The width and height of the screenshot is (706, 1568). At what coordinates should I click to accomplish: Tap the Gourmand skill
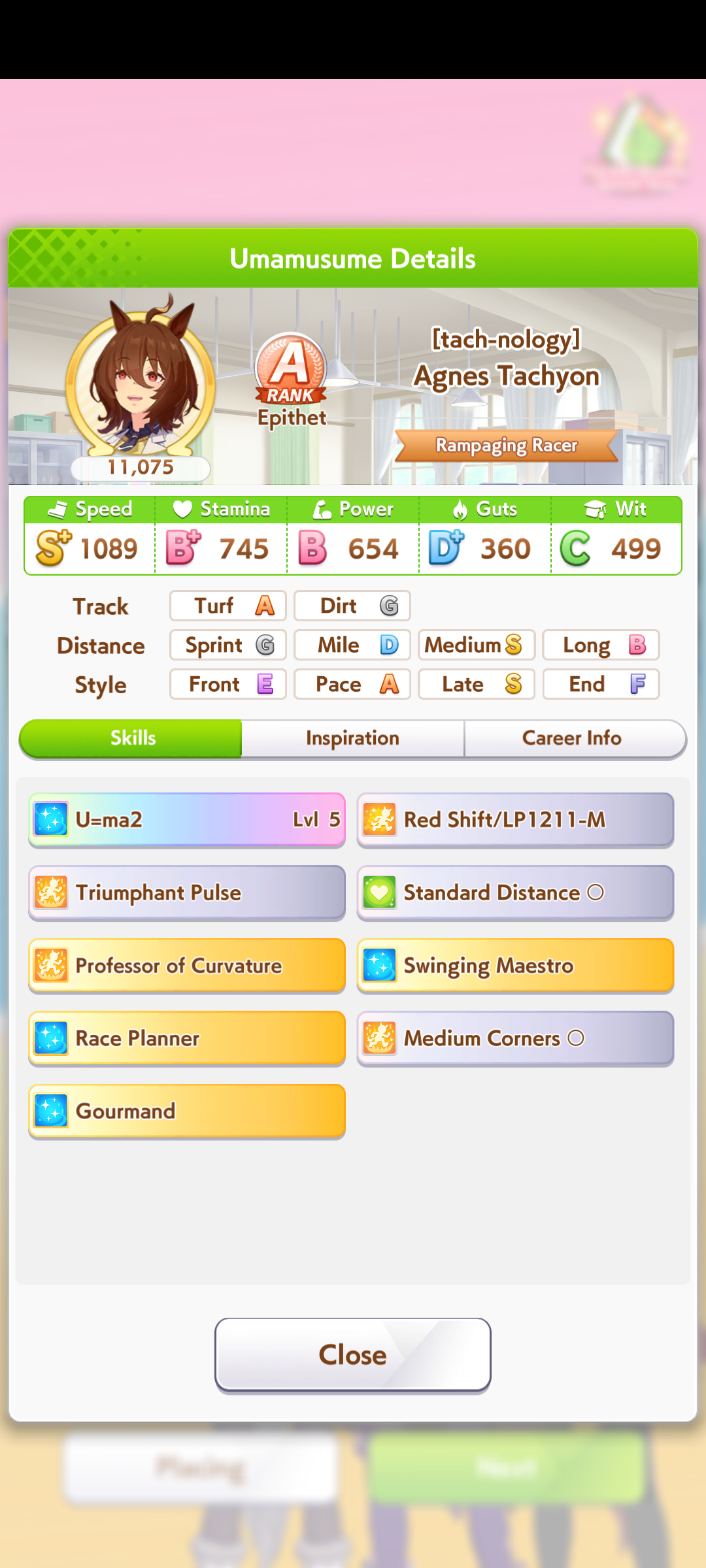[187, 1111]
